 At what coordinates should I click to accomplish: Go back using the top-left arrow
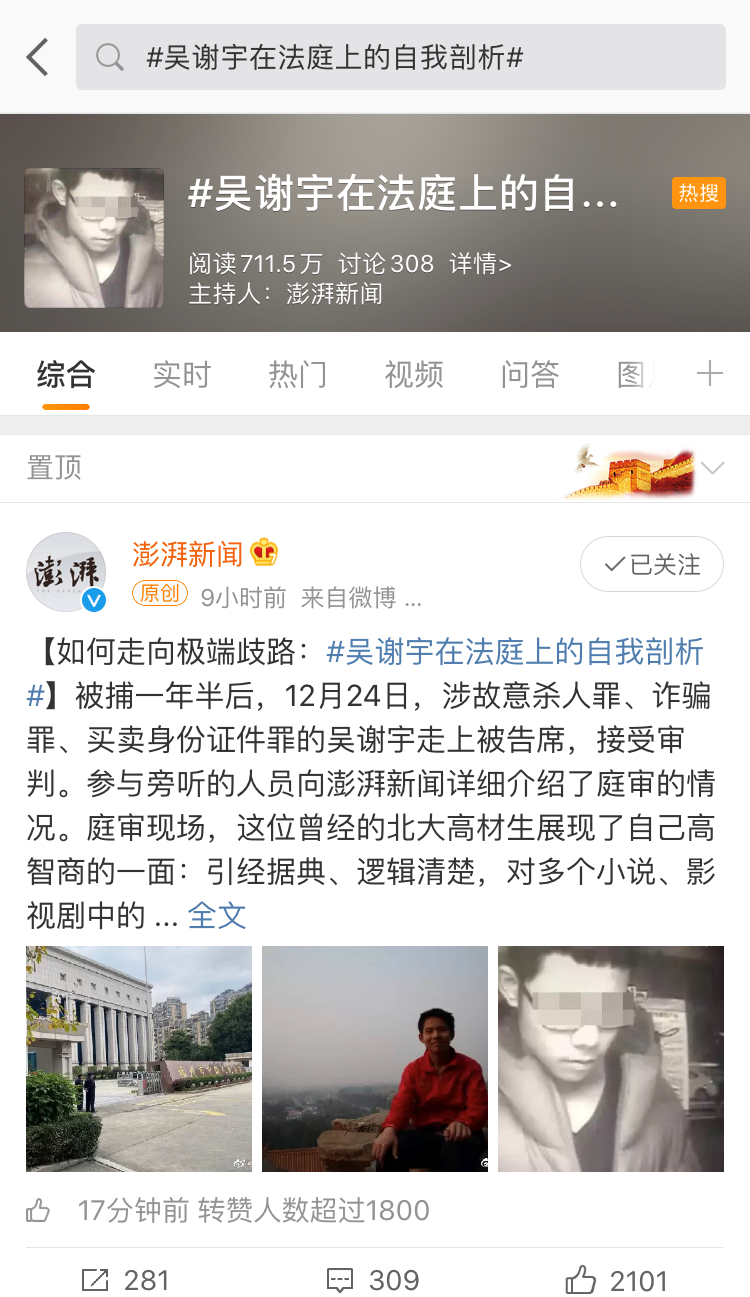pyautogui.click(x=38, y=57)
